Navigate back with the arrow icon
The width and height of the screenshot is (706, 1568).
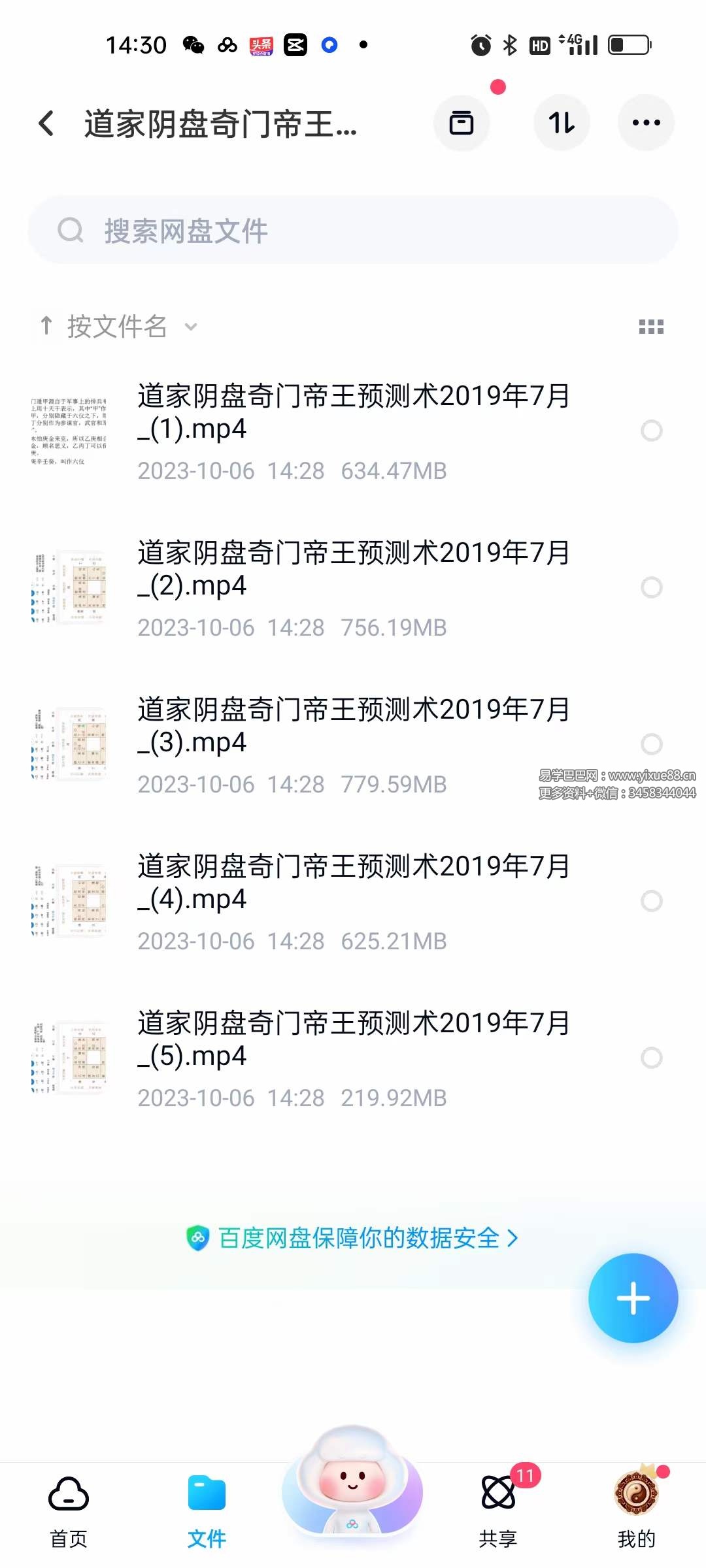point(46,123)
